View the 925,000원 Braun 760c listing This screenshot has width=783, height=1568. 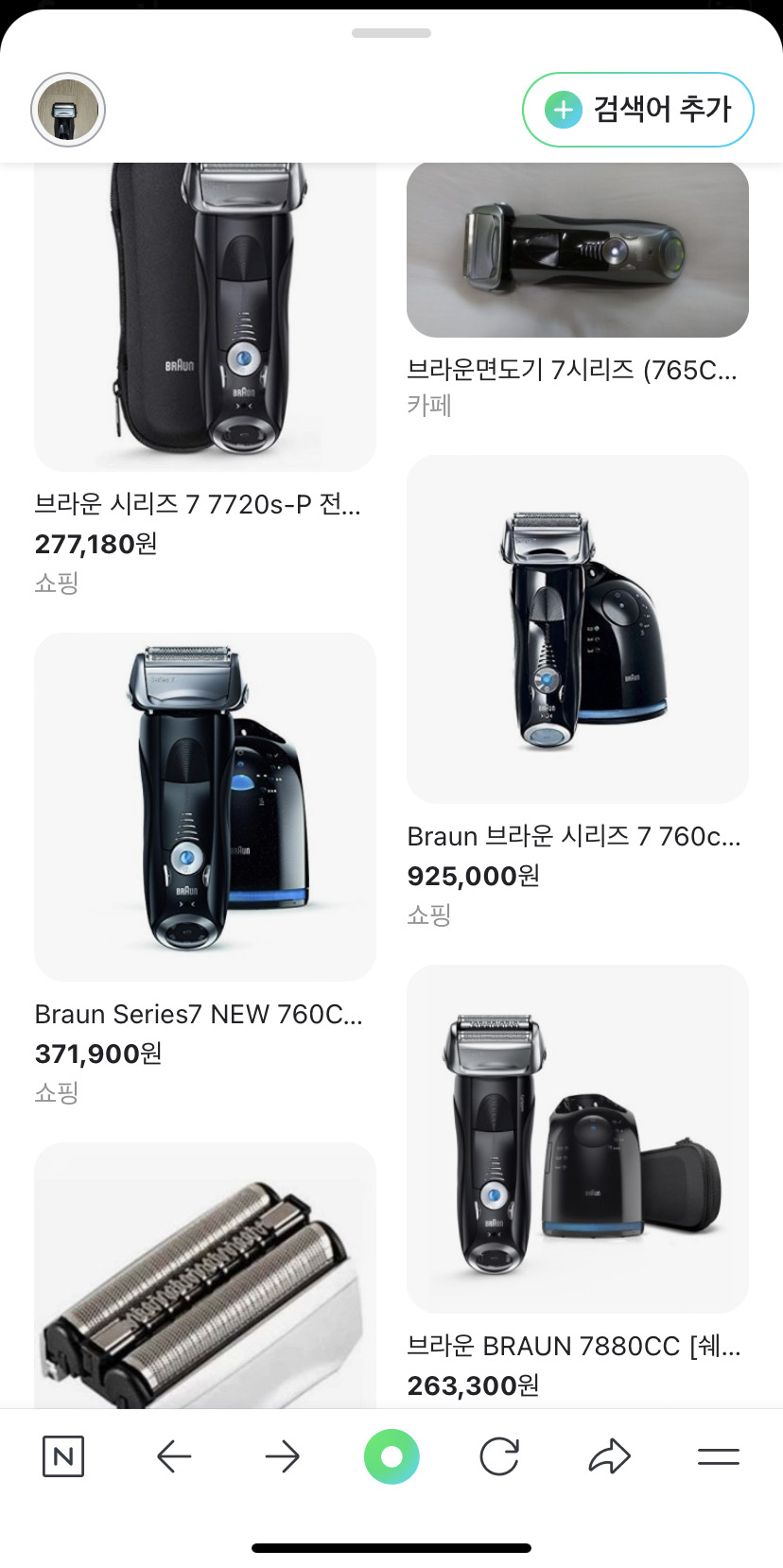coord(577,629)
